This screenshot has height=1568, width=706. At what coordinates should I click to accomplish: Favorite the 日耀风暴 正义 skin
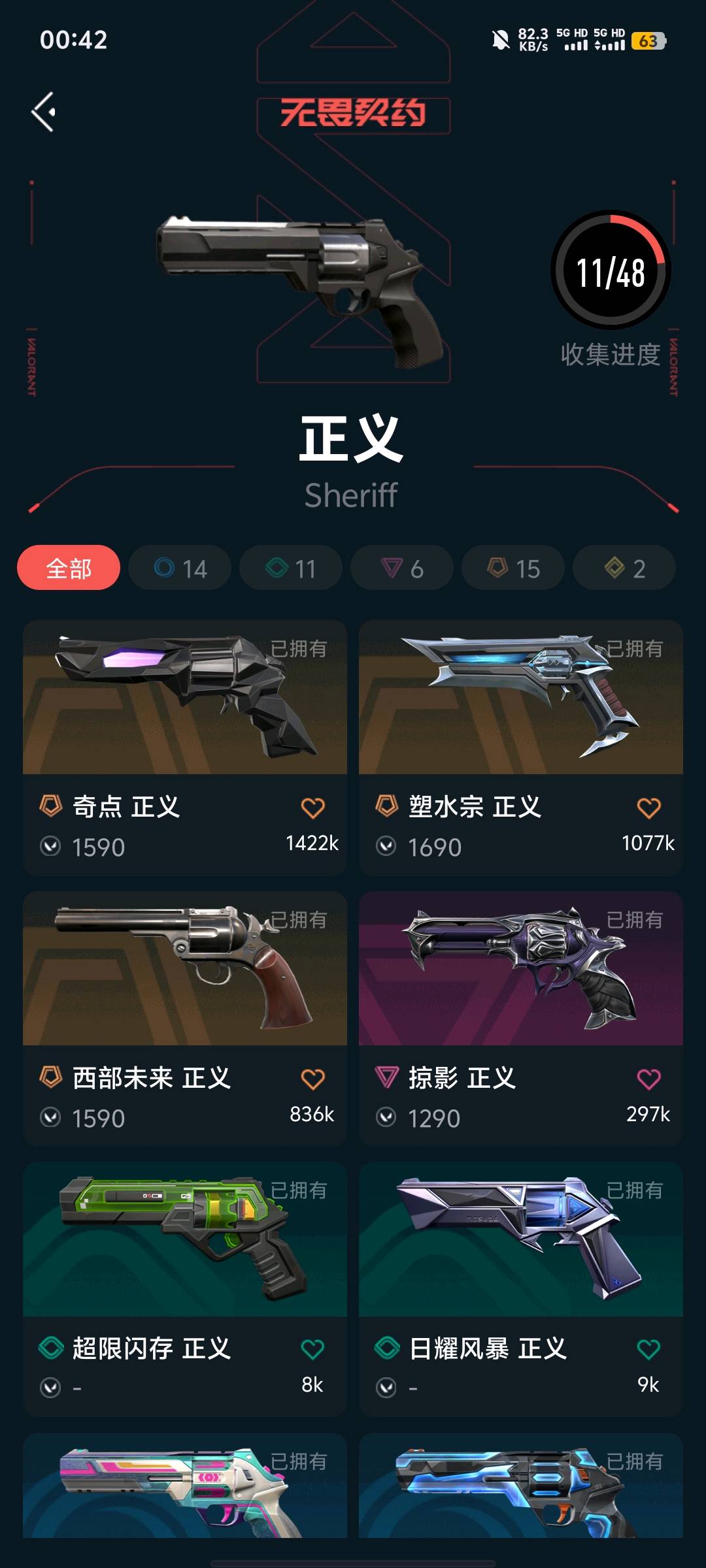[648, 1349]
